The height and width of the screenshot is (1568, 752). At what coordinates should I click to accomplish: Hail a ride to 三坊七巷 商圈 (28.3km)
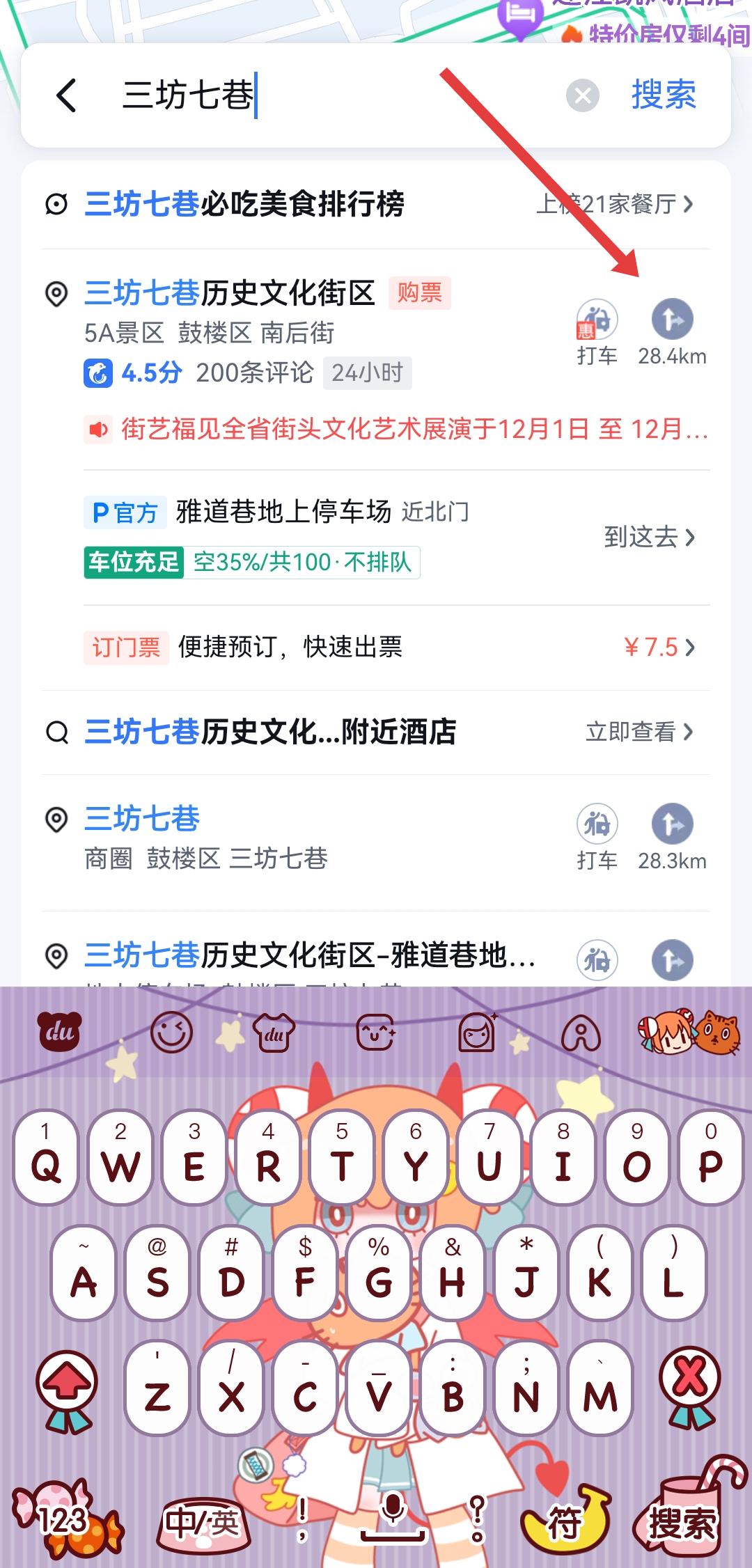(x=597, y=836)
